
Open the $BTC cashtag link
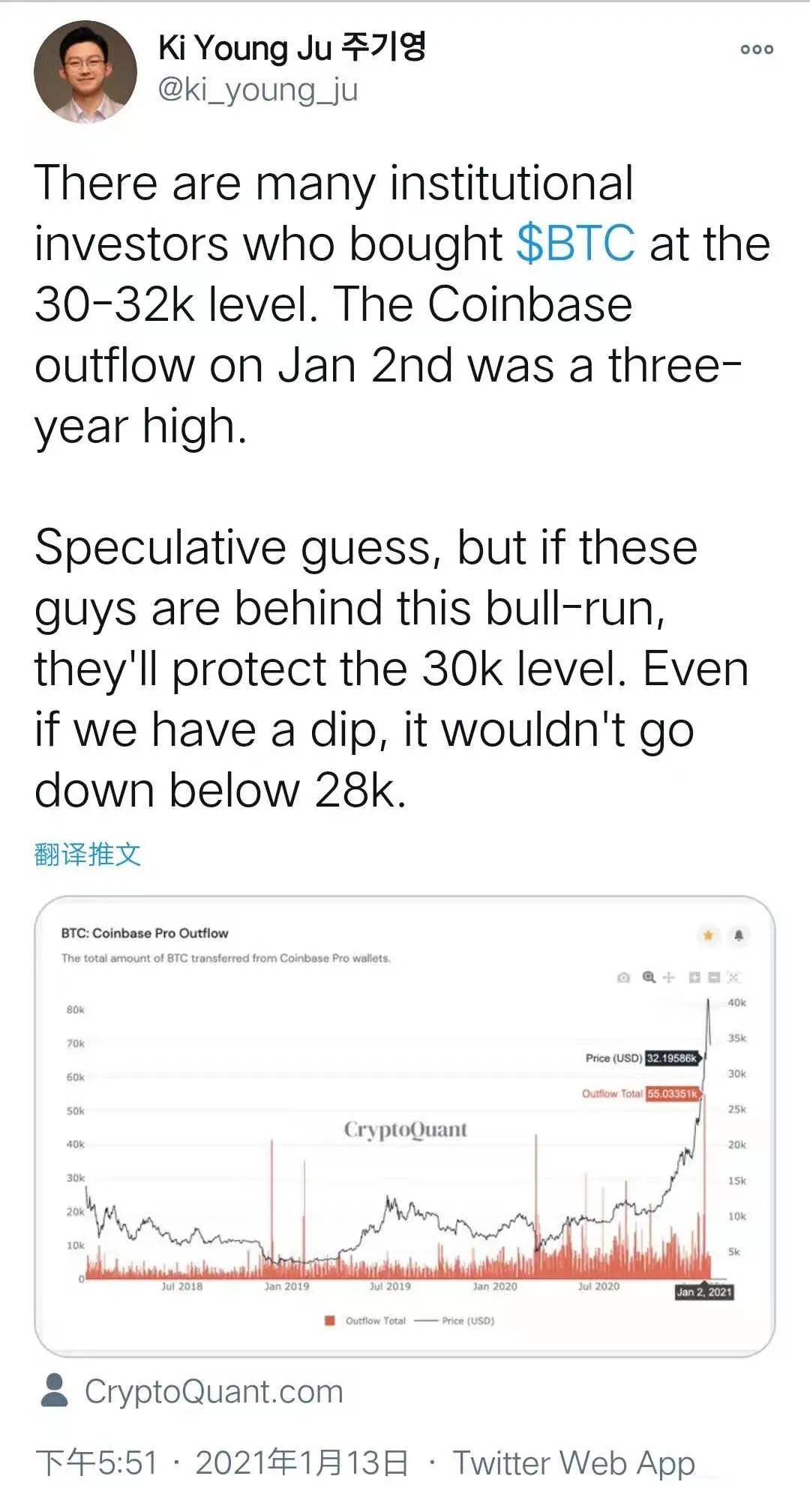click(575, 244)
